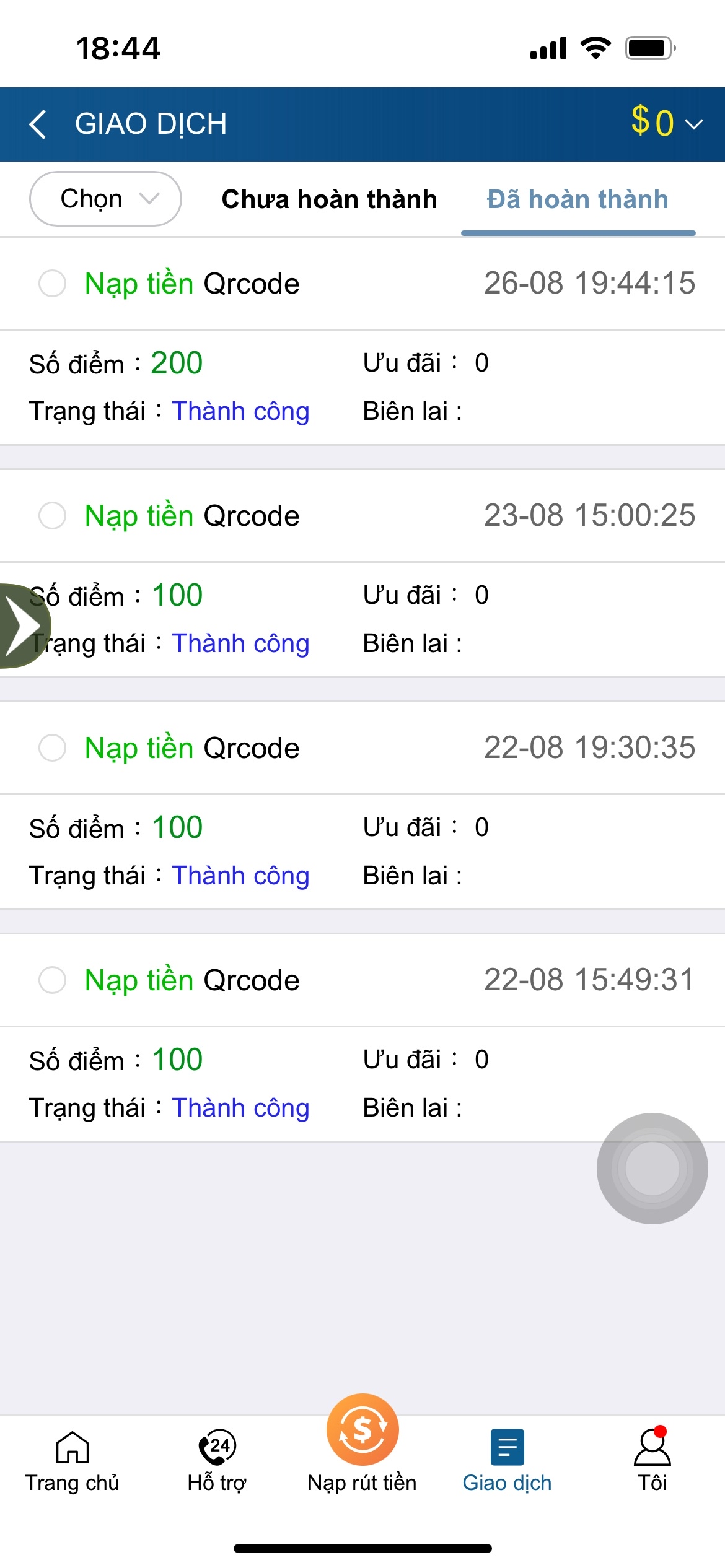This screenshot has height=1568, width=725.
Task: Open the Tôi profile tab
Action: [x=652, y=1461]
